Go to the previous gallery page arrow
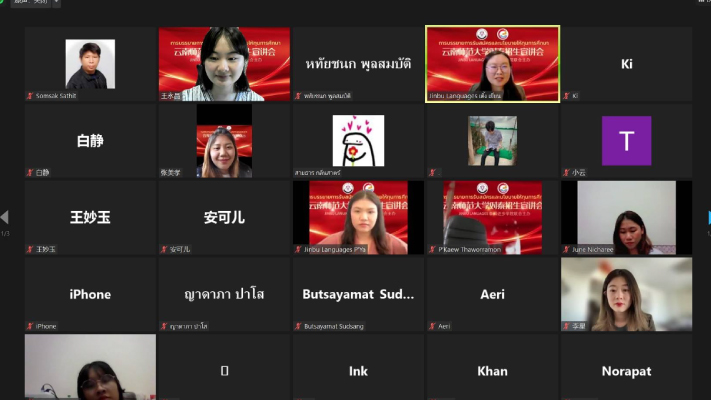This screenshot has width=711, height=400. pos(5,217)
